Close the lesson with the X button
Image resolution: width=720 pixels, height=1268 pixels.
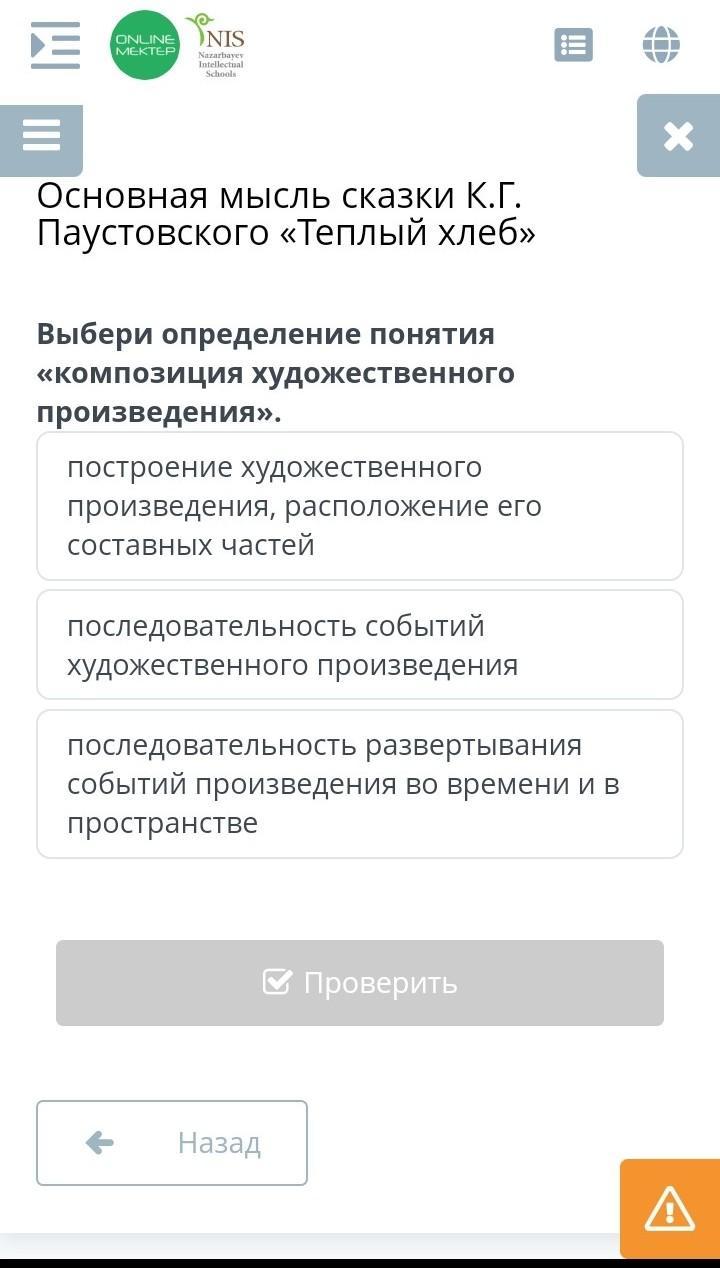pyautogui.click(x=678, y=136)
